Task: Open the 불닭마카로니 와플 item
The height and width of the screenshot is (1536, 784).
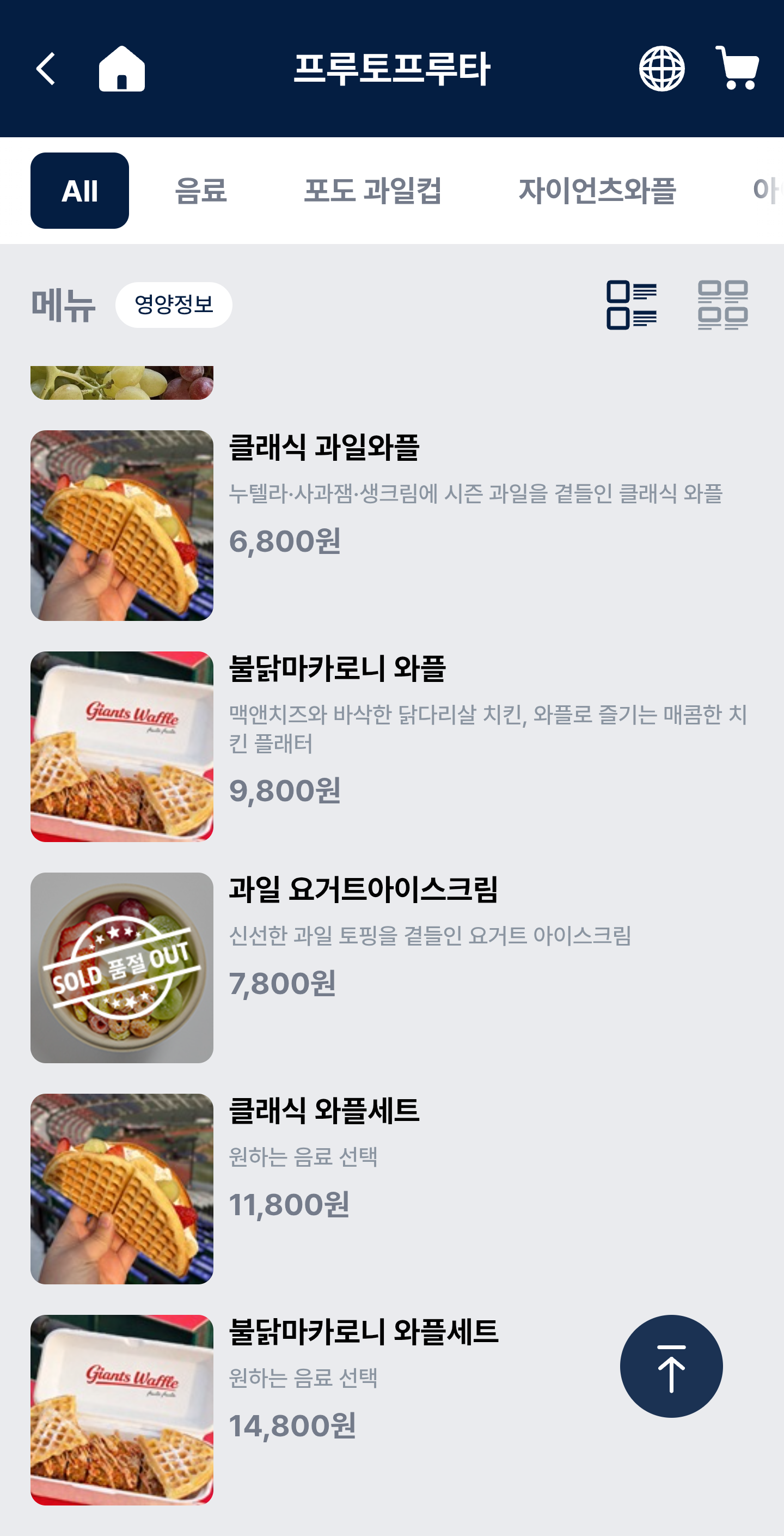Action: click(338, 668)
